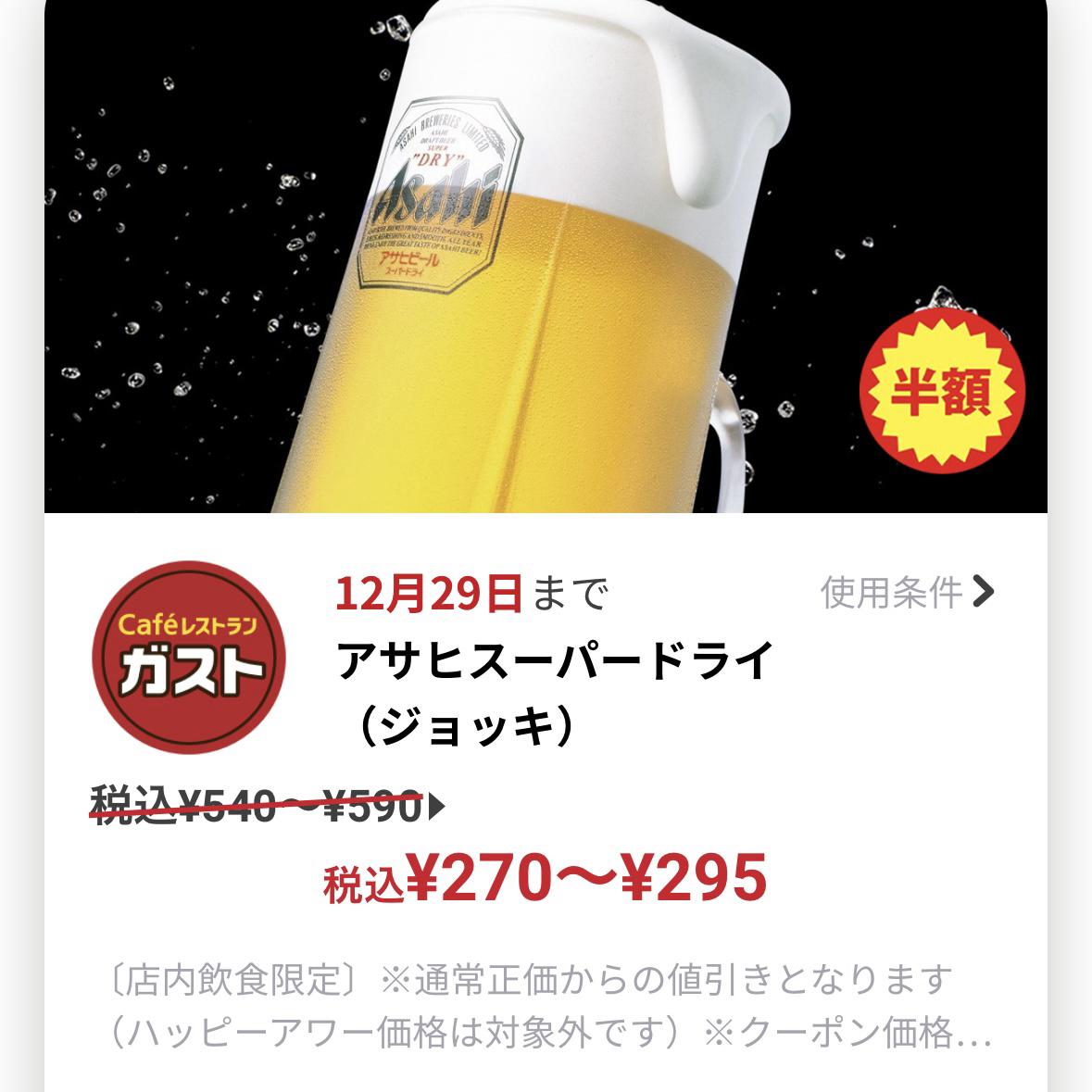Open the 使用条件 usage conditions link

906,592
